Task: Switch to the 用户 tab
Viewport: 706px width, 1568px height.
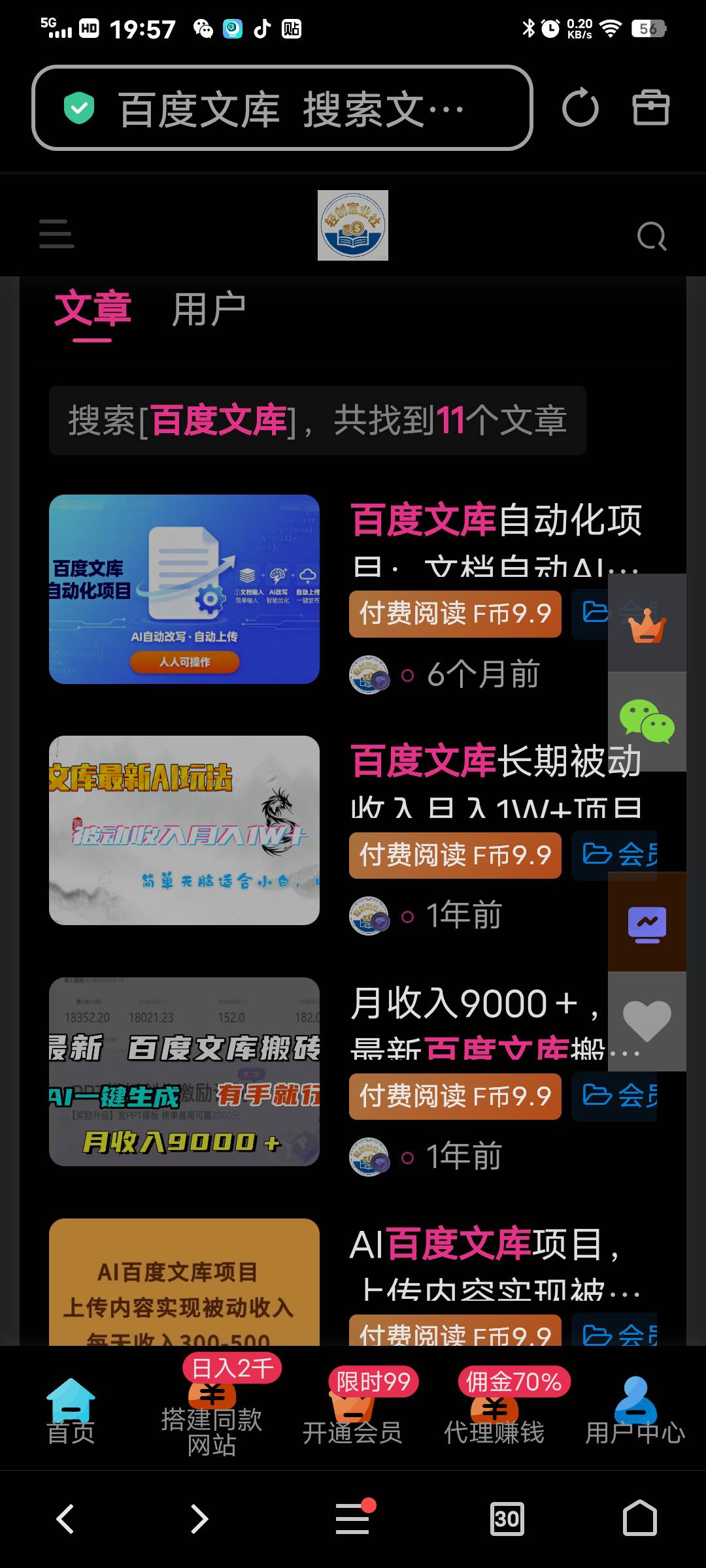Action: 208,310
